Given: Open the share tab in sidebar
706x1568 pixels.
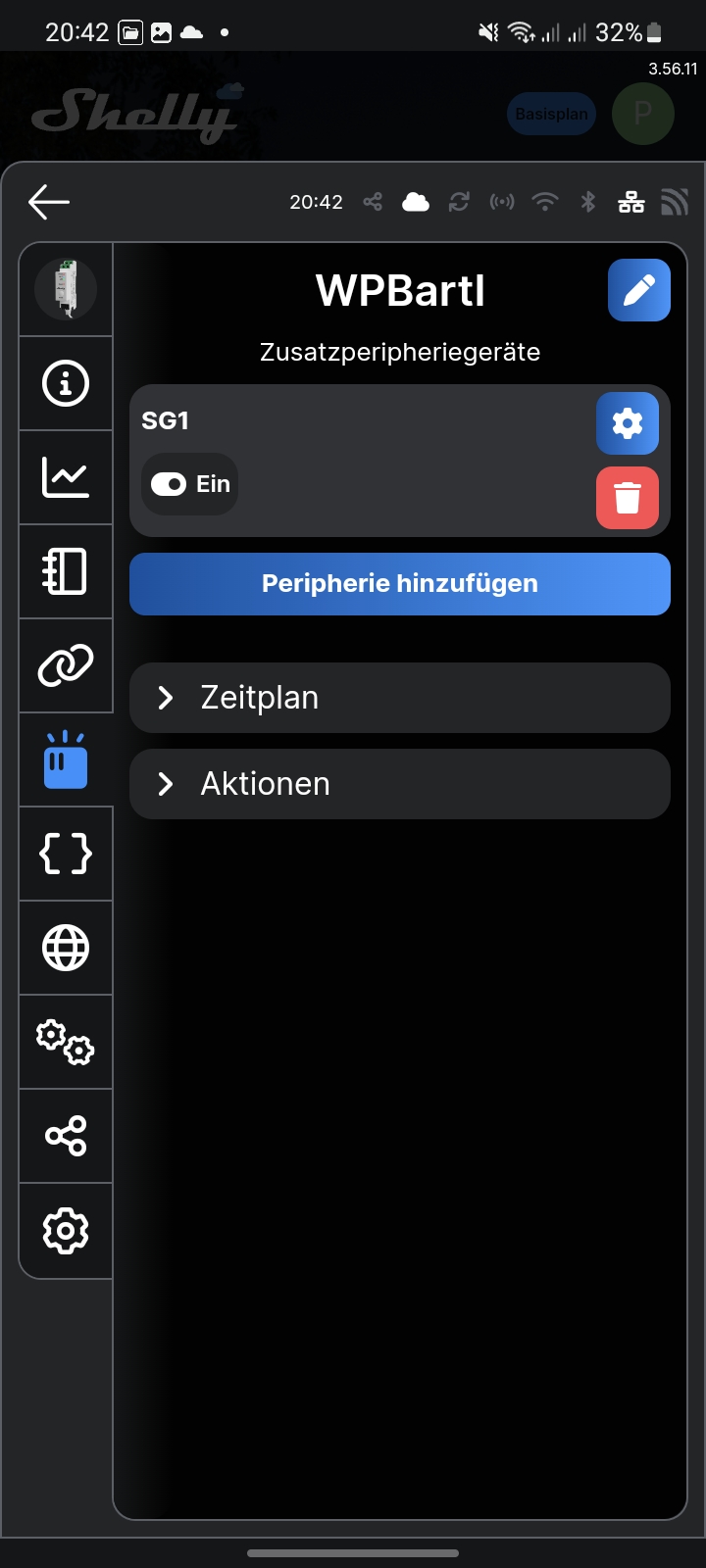Looking at the screenshot, I should click(x=66, y=1136).
